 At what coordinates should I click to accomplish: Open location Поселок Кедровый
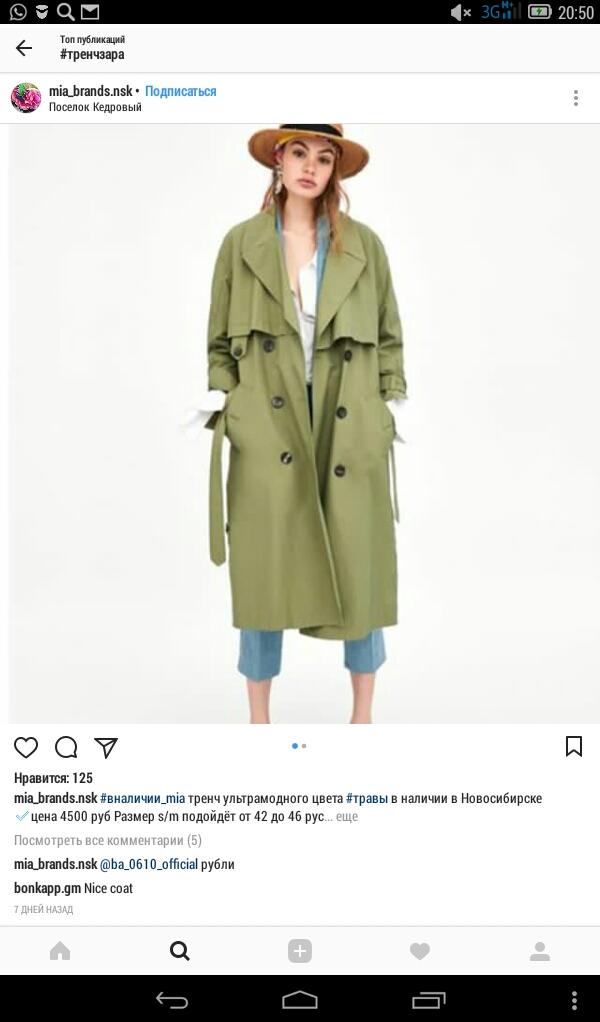click(95, 108)
